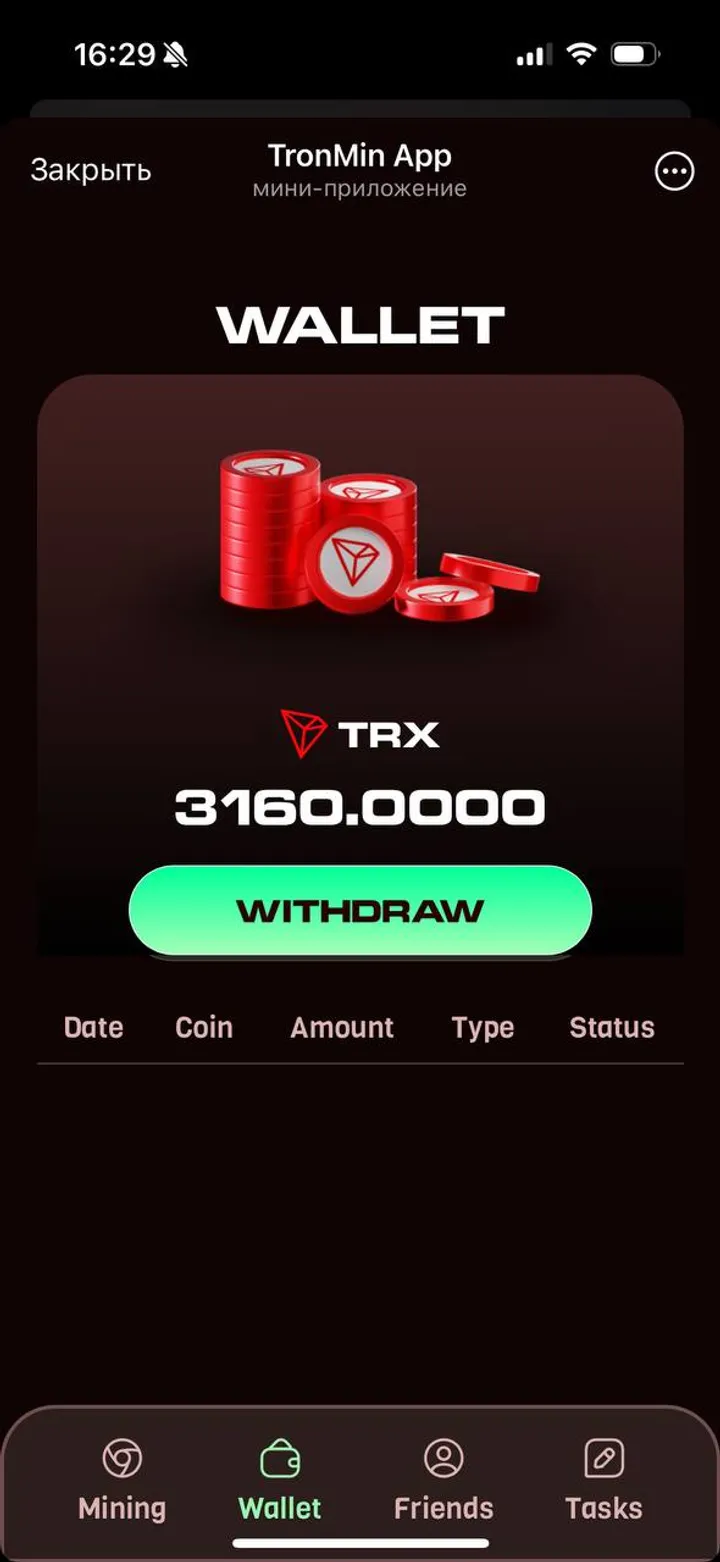Click the TronMin App title
Image resolution: width=720 pixels, height=1562 pixels.
pos(360,156)
